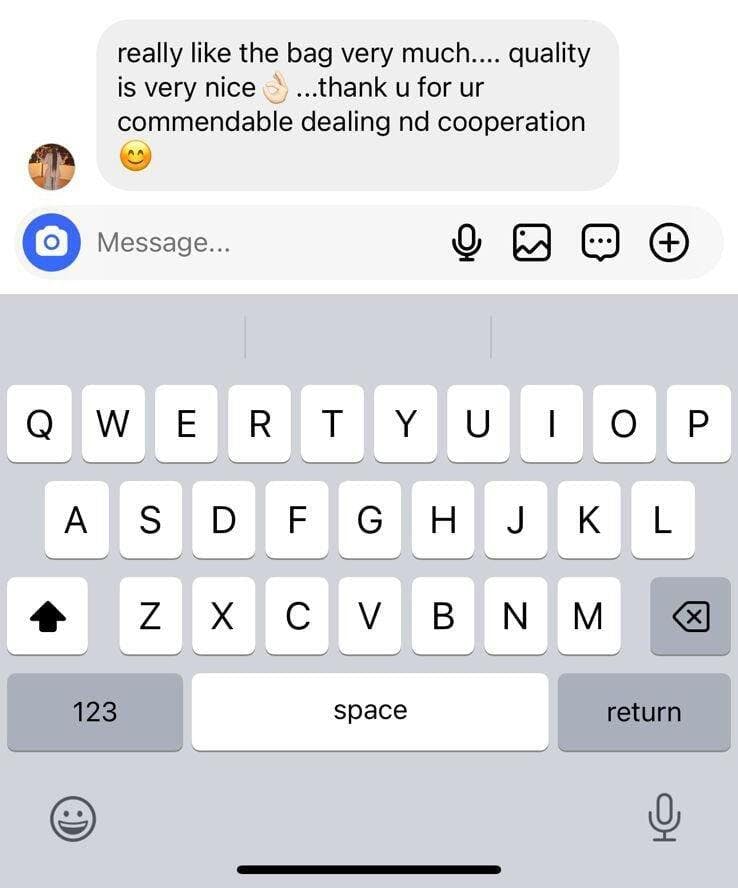
Task: Open more options with the plus icon
Action: point(669,242)
